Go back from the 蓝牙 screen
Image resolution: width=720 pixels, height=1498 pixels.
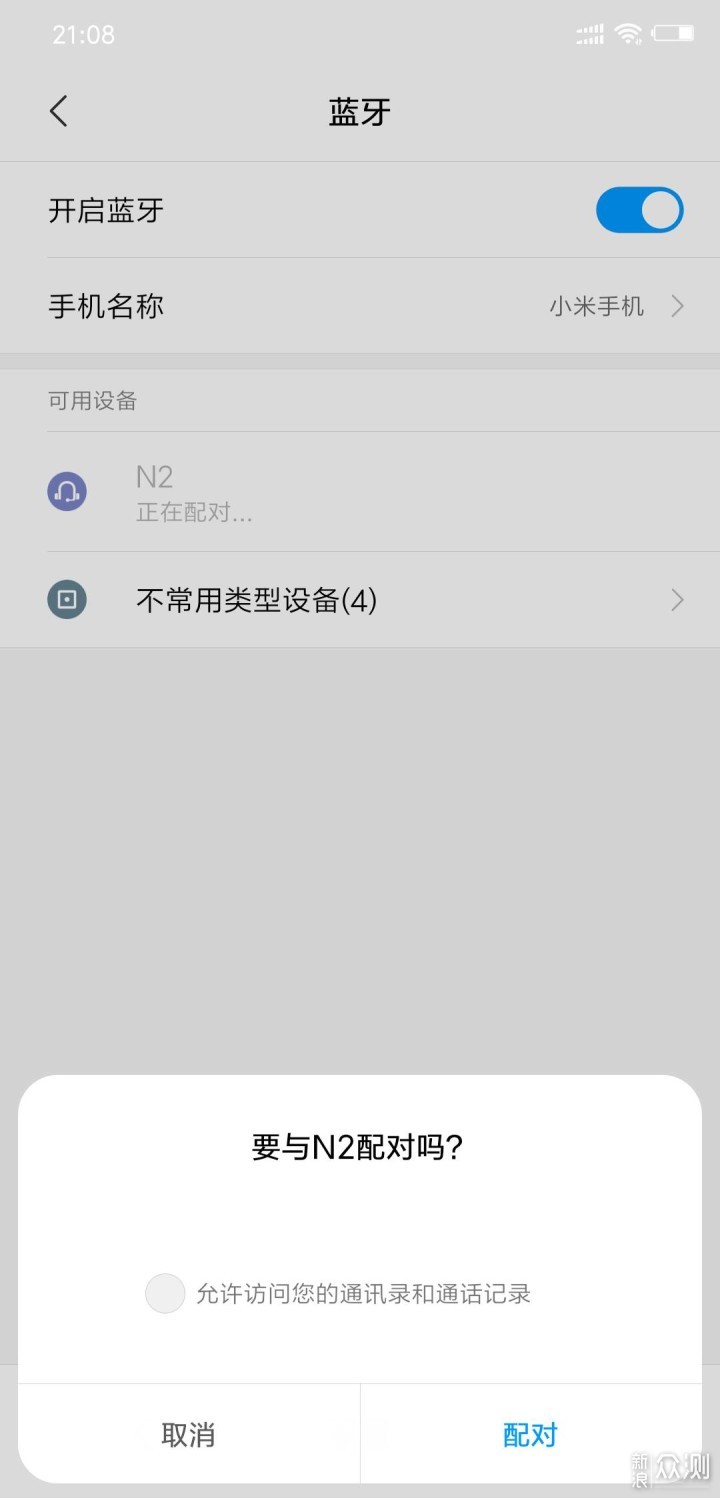click(59, 111)
